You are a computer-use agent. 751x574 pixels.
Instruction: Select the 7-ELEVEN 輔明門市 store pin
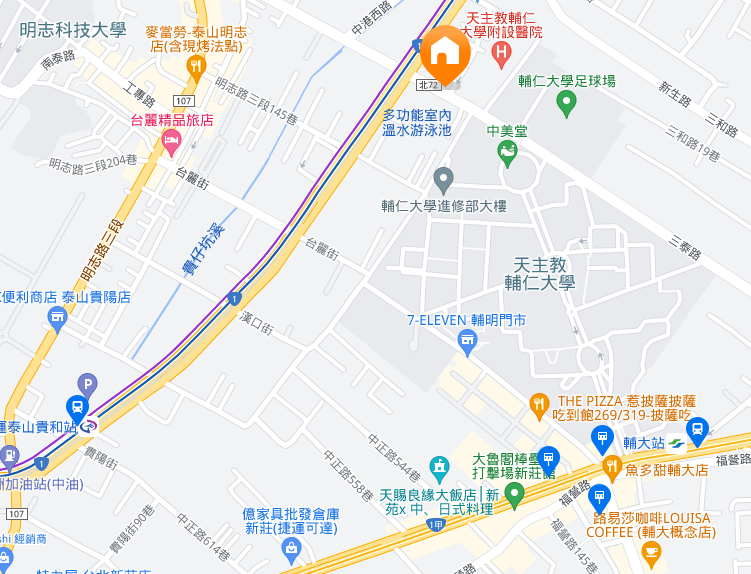tap(466, 341)
